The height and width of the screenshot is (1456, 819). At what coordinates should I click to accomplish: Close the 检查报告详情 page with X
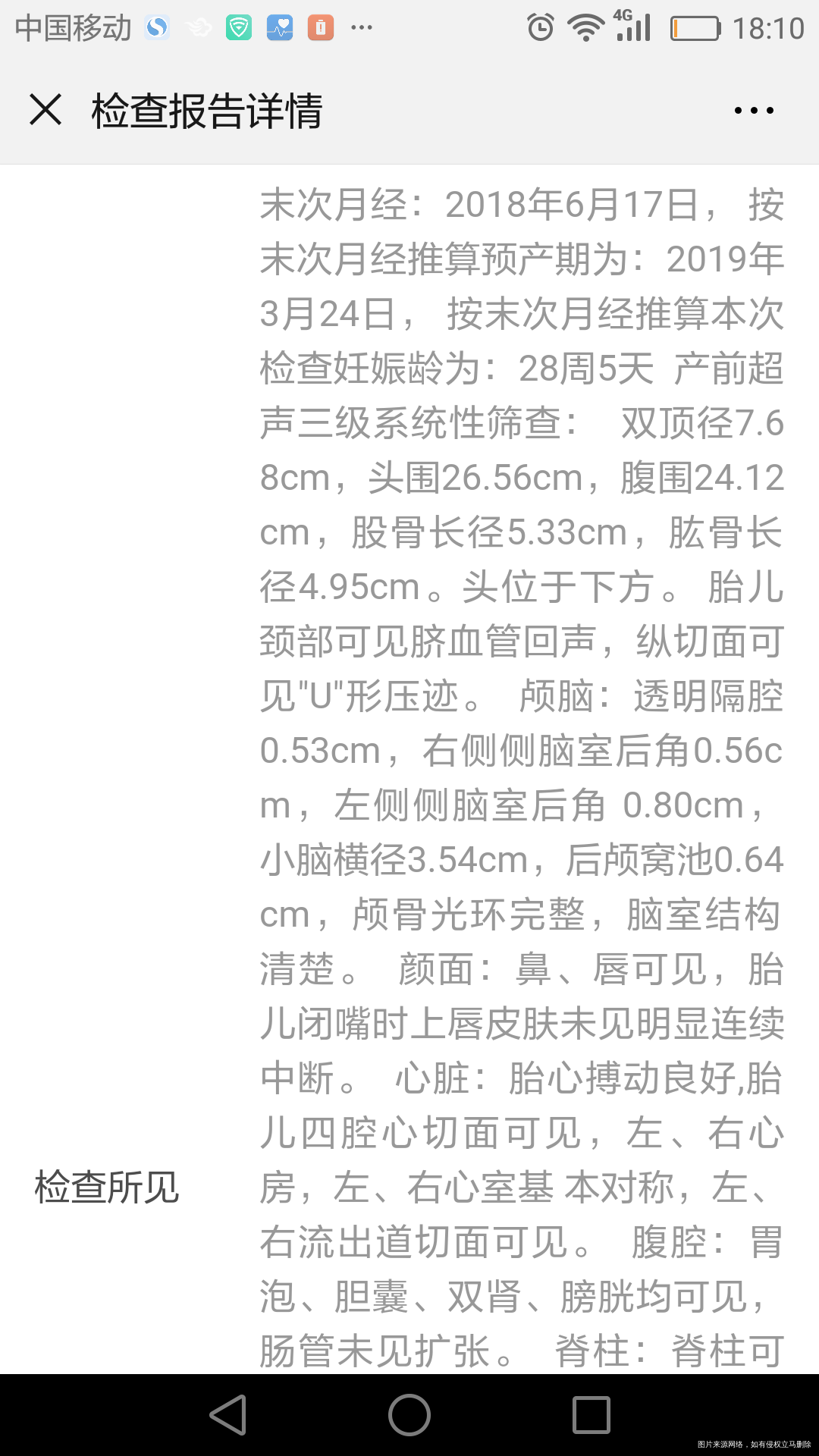click(45, 110)
